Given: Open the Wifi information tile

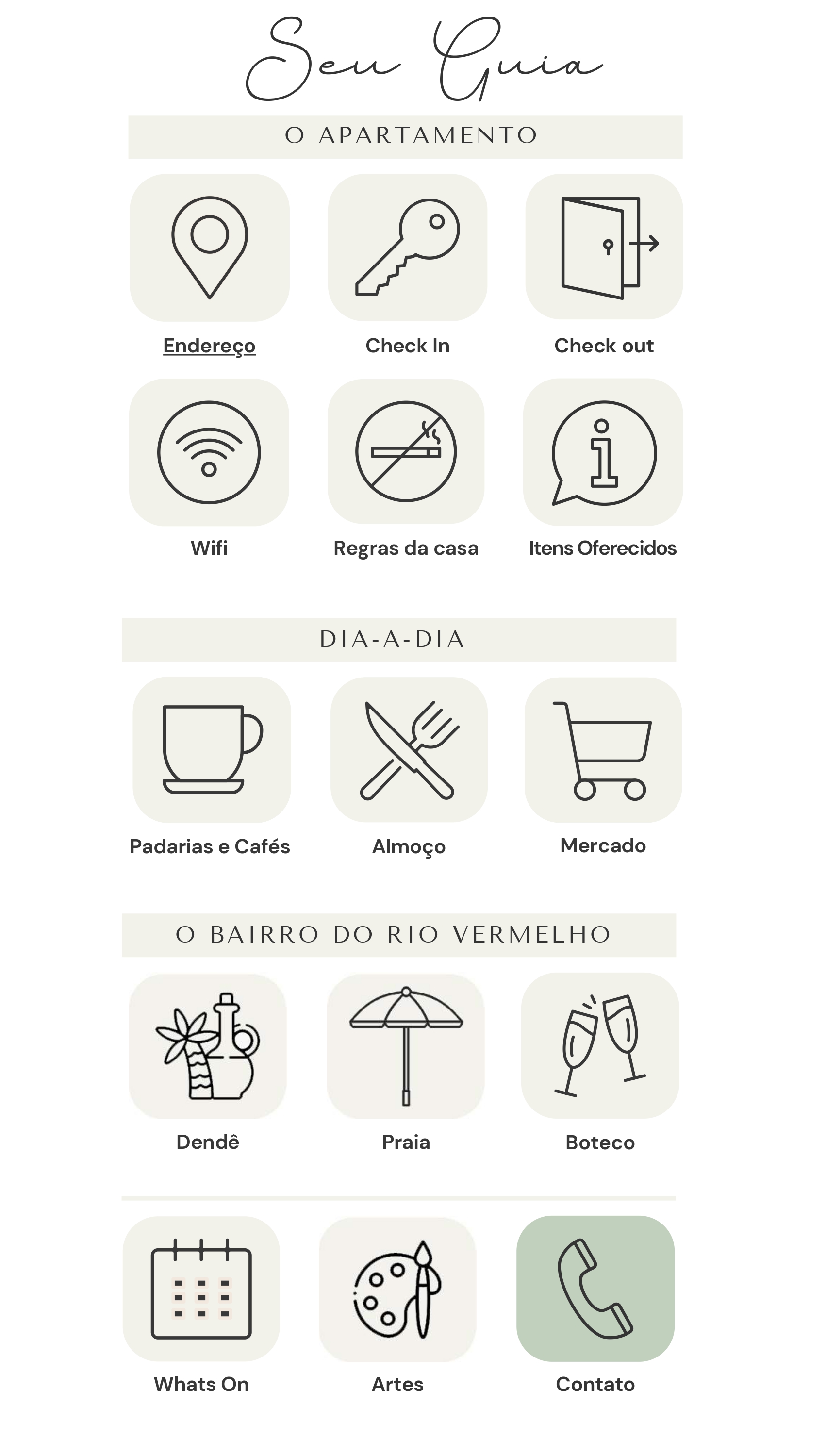Looking at the screenshot, I should (209, 452).
